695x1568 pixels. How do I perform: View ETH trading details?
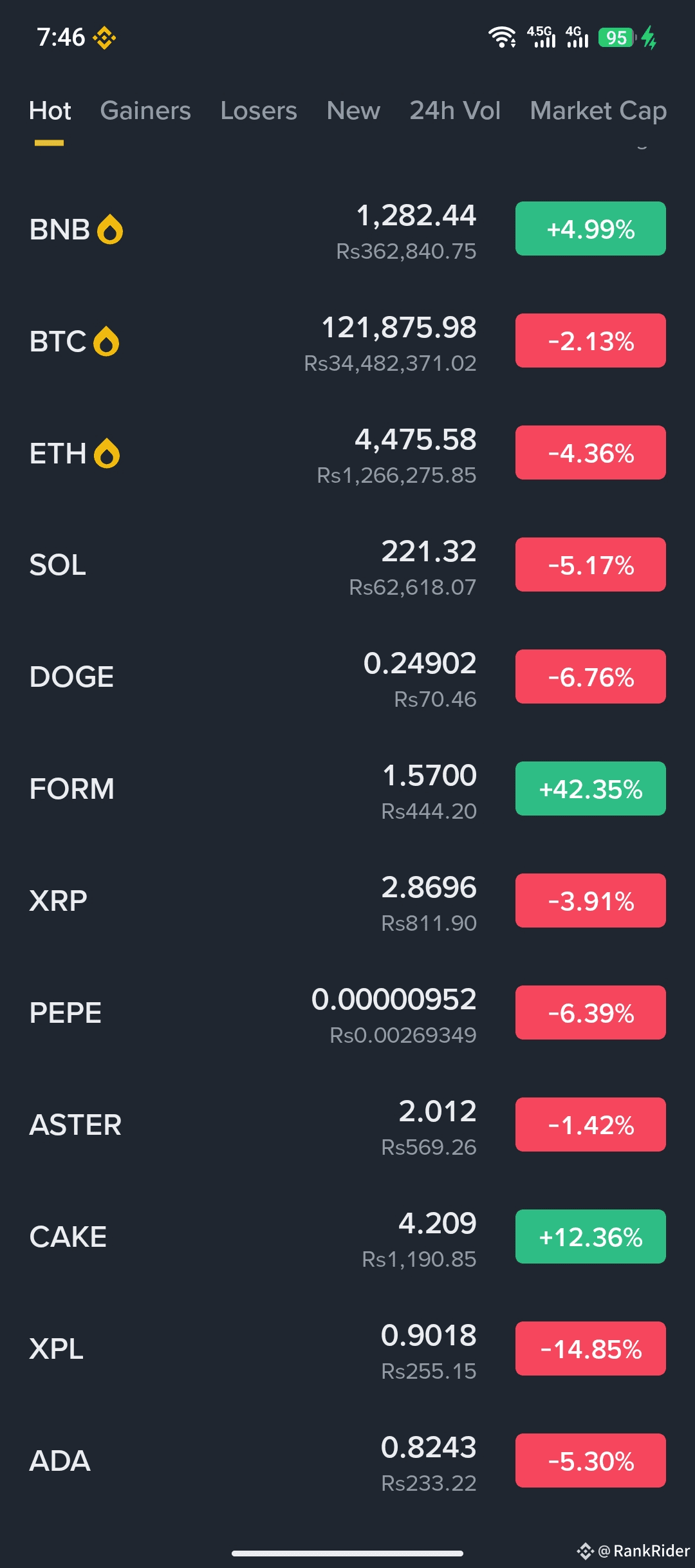pos(347,454)
